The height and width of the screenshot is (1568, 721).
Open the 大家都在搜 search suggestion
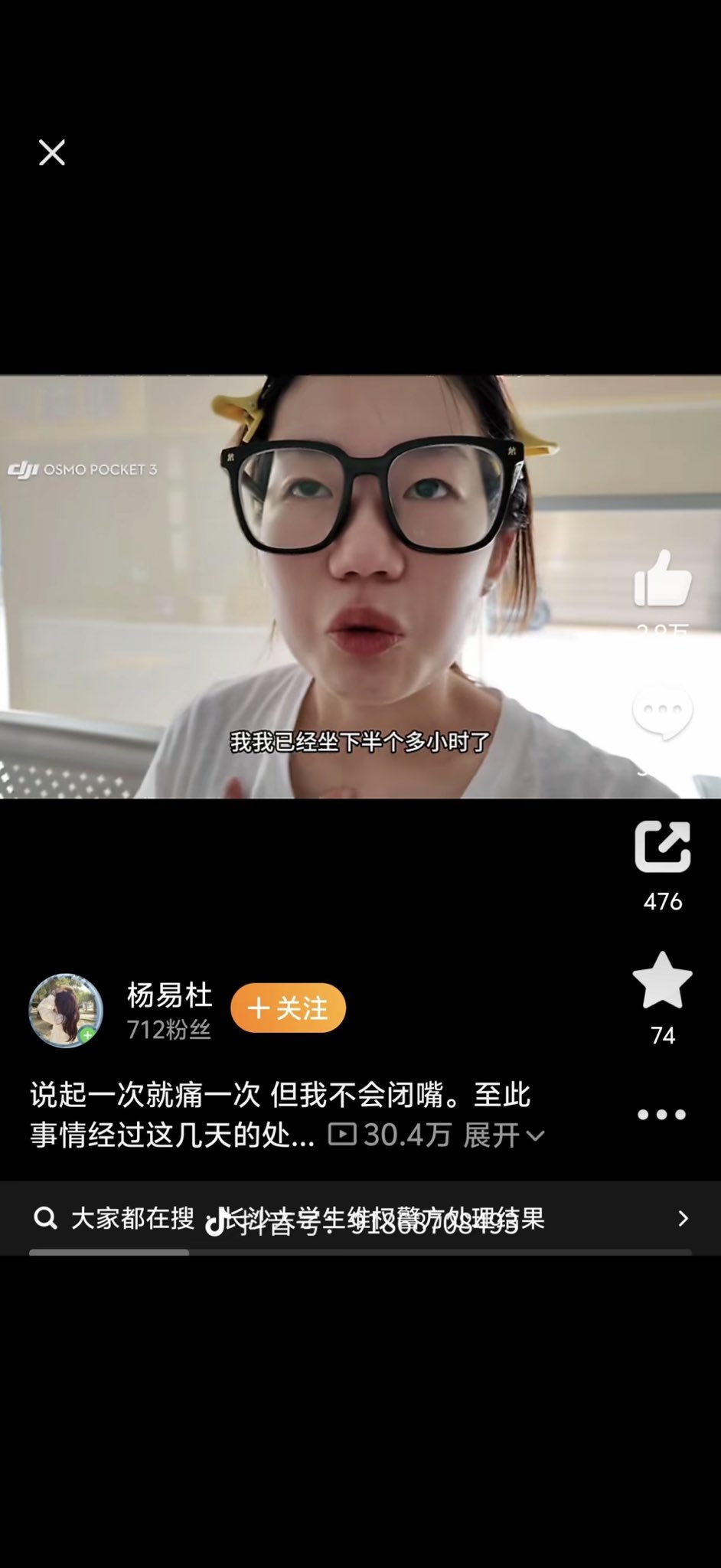(360, 1218)
